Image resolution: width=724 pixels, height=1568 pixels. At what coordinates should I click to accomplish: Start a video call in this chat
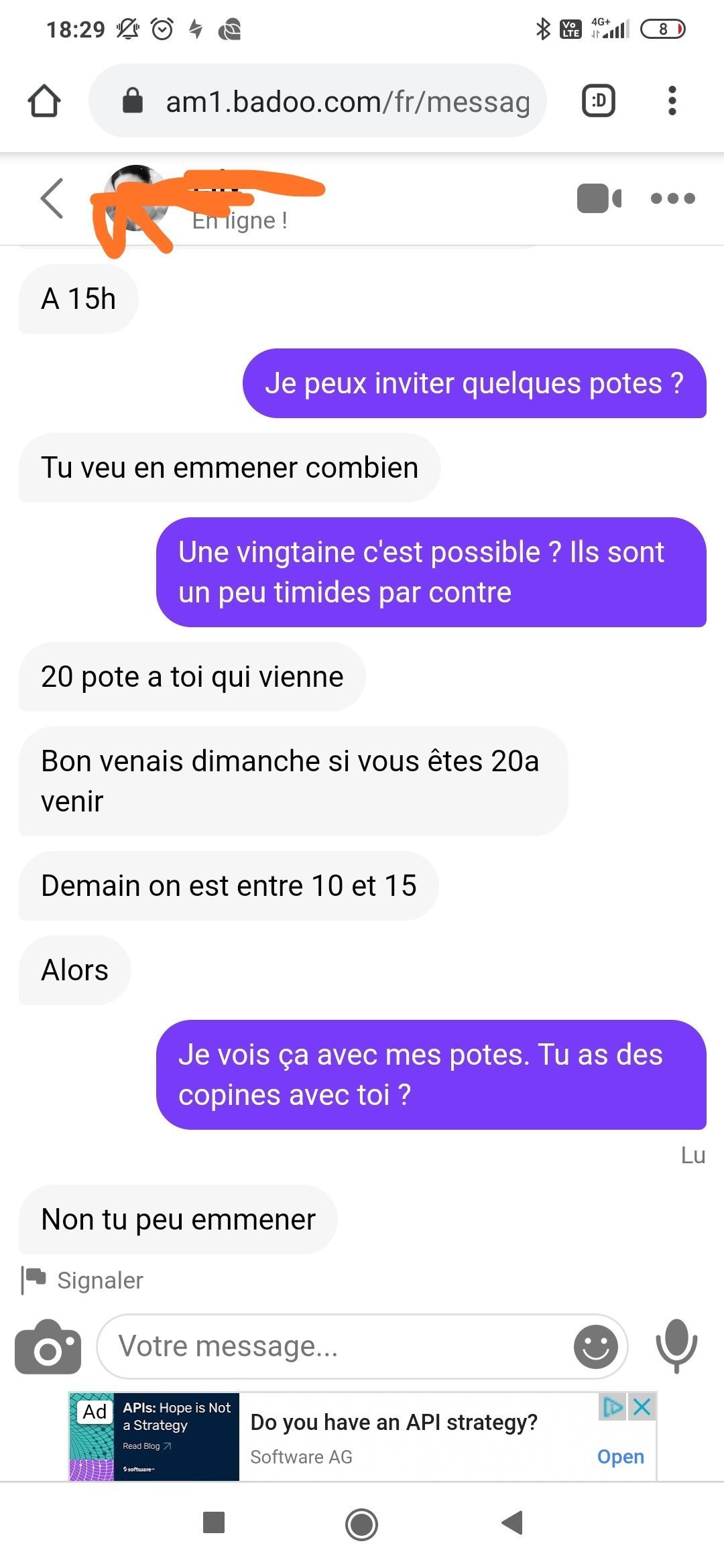click(599, 198)
